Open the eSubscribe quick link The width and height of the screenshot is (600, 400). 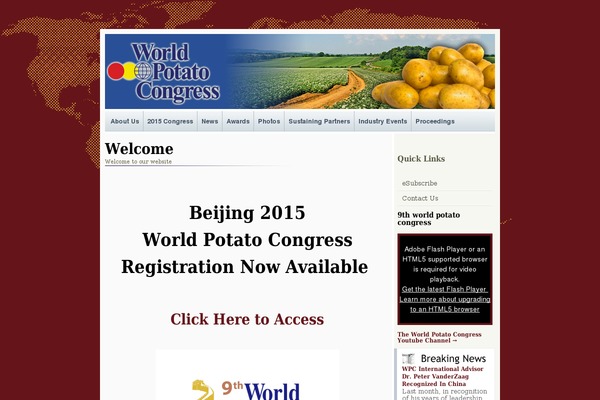pyautogui.click(x=419, y=183)
